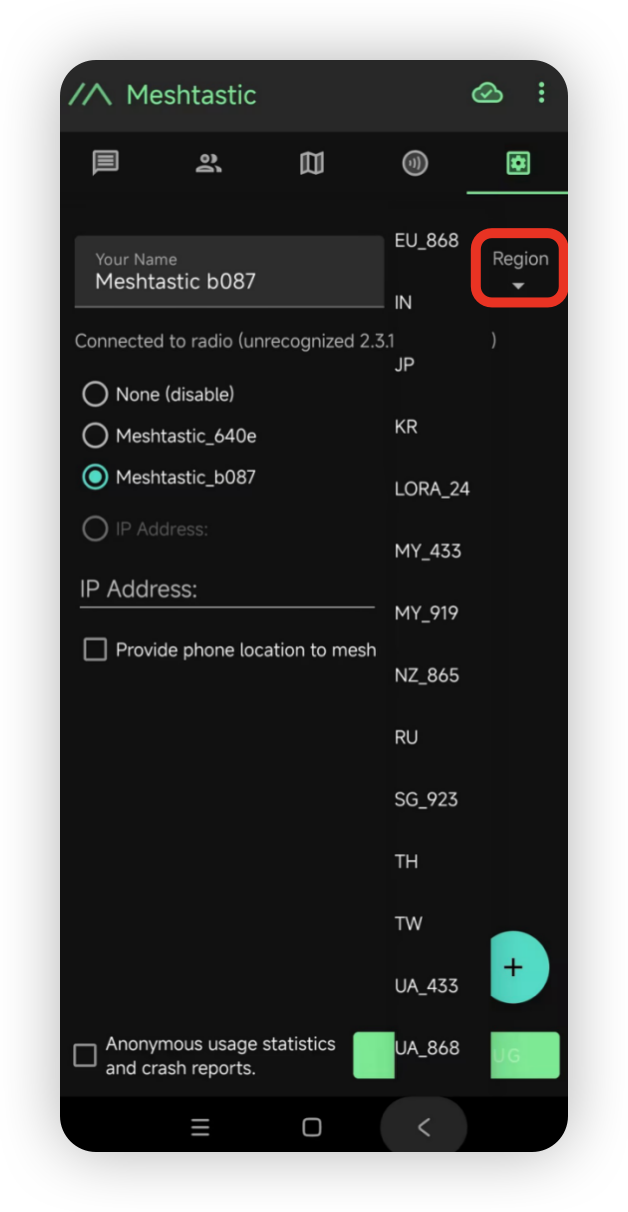Tap the cloud connection status icon
This screenshot has height=1212, width=628.
[487, 93]
